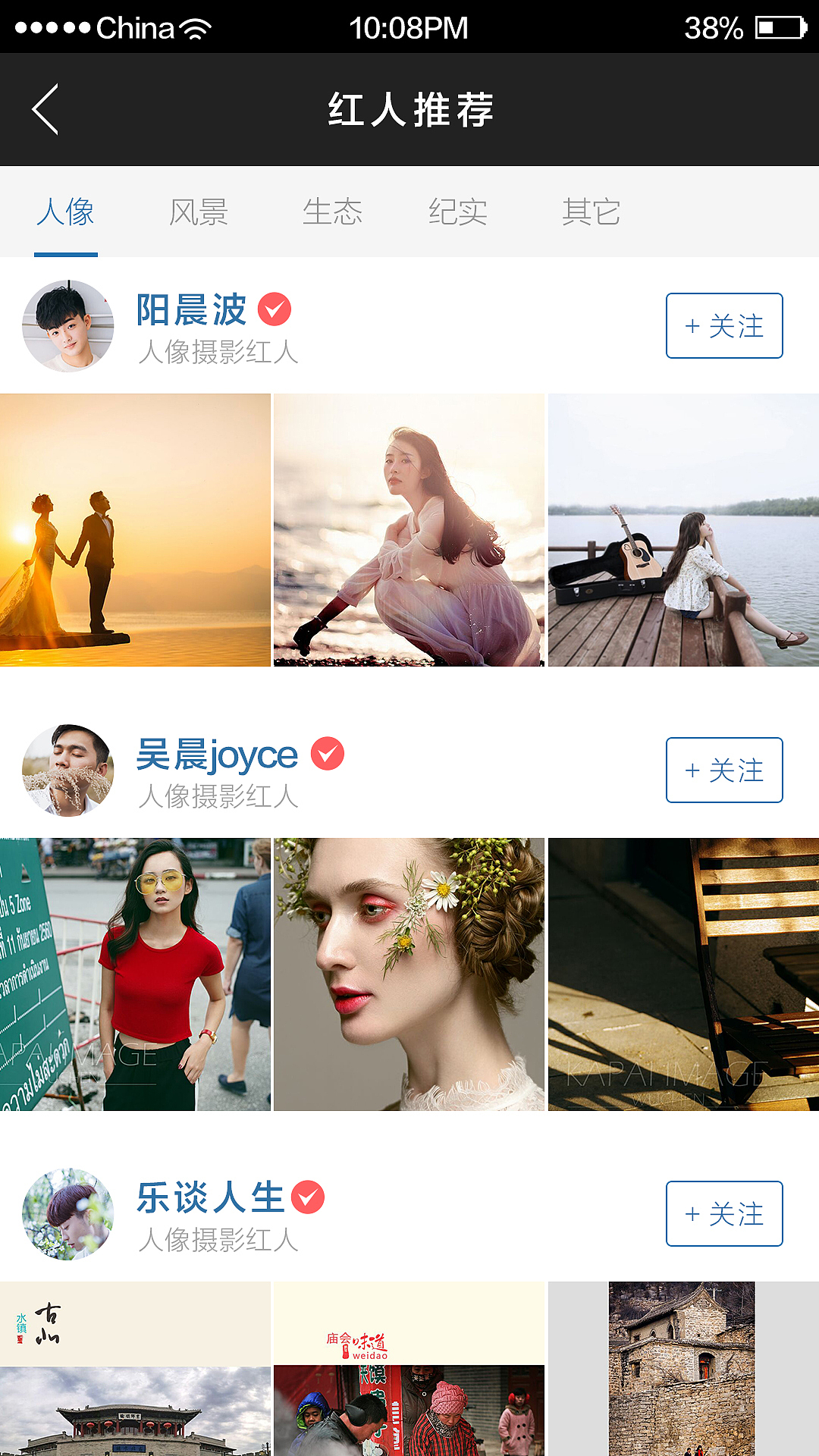
Task: Follow 阳晨波 with the 关注 button
Action: 723,326
